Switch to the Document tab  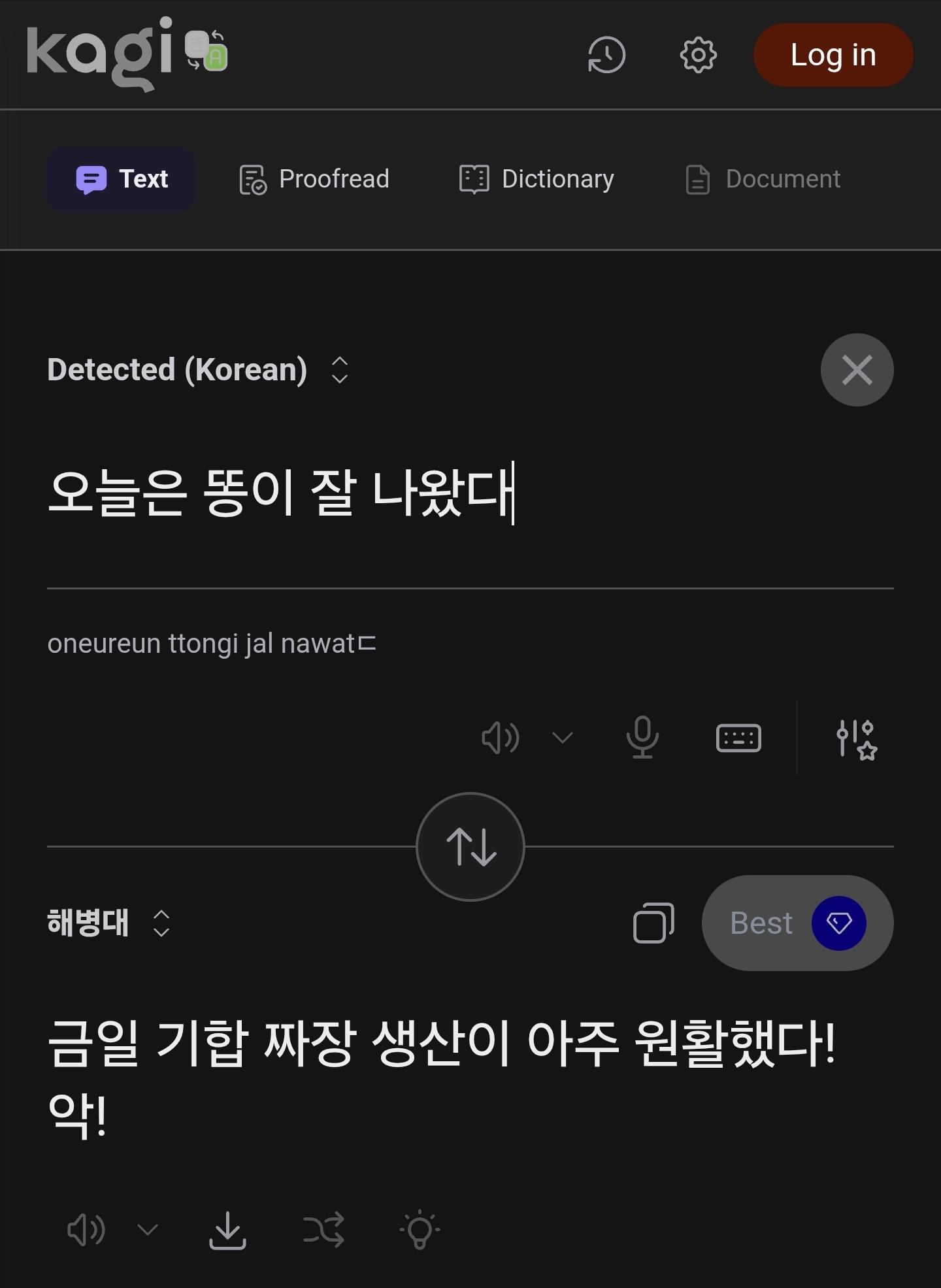click(x=763, y=179)
